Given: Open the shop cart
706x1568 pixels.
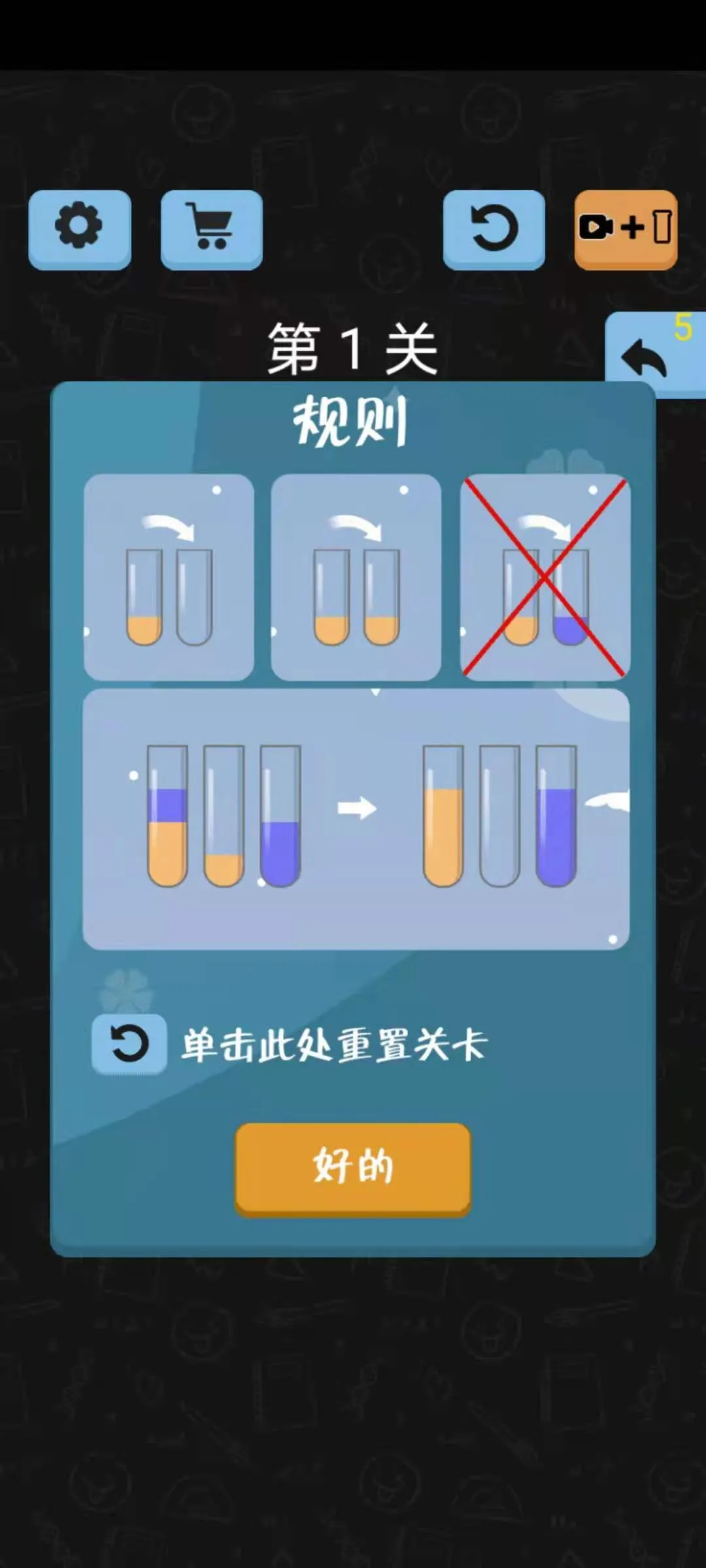Looking at the screenshot, I should point(211,227).
